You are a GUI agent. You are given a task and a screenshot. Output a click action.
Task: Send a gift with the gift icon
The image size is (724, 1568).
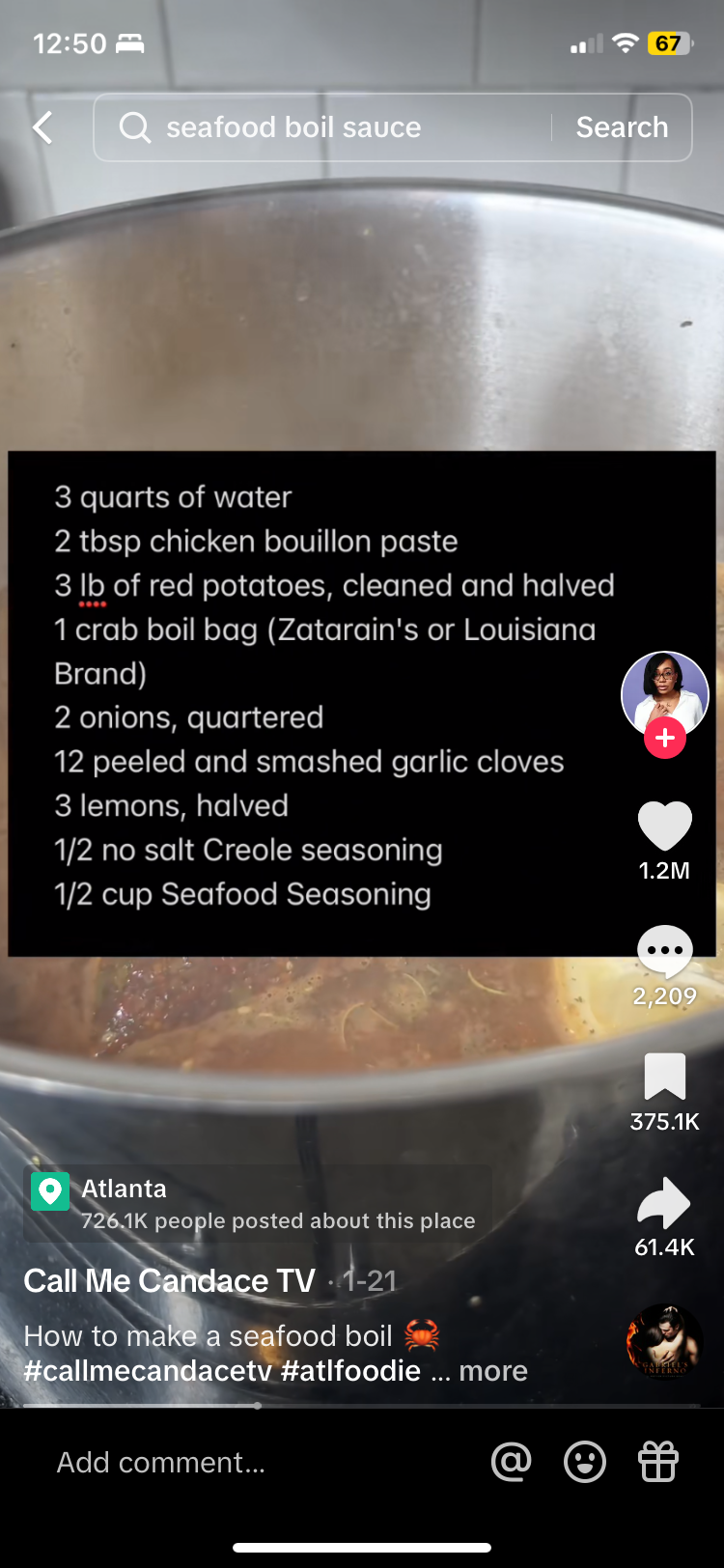[x=658, y=1462]
